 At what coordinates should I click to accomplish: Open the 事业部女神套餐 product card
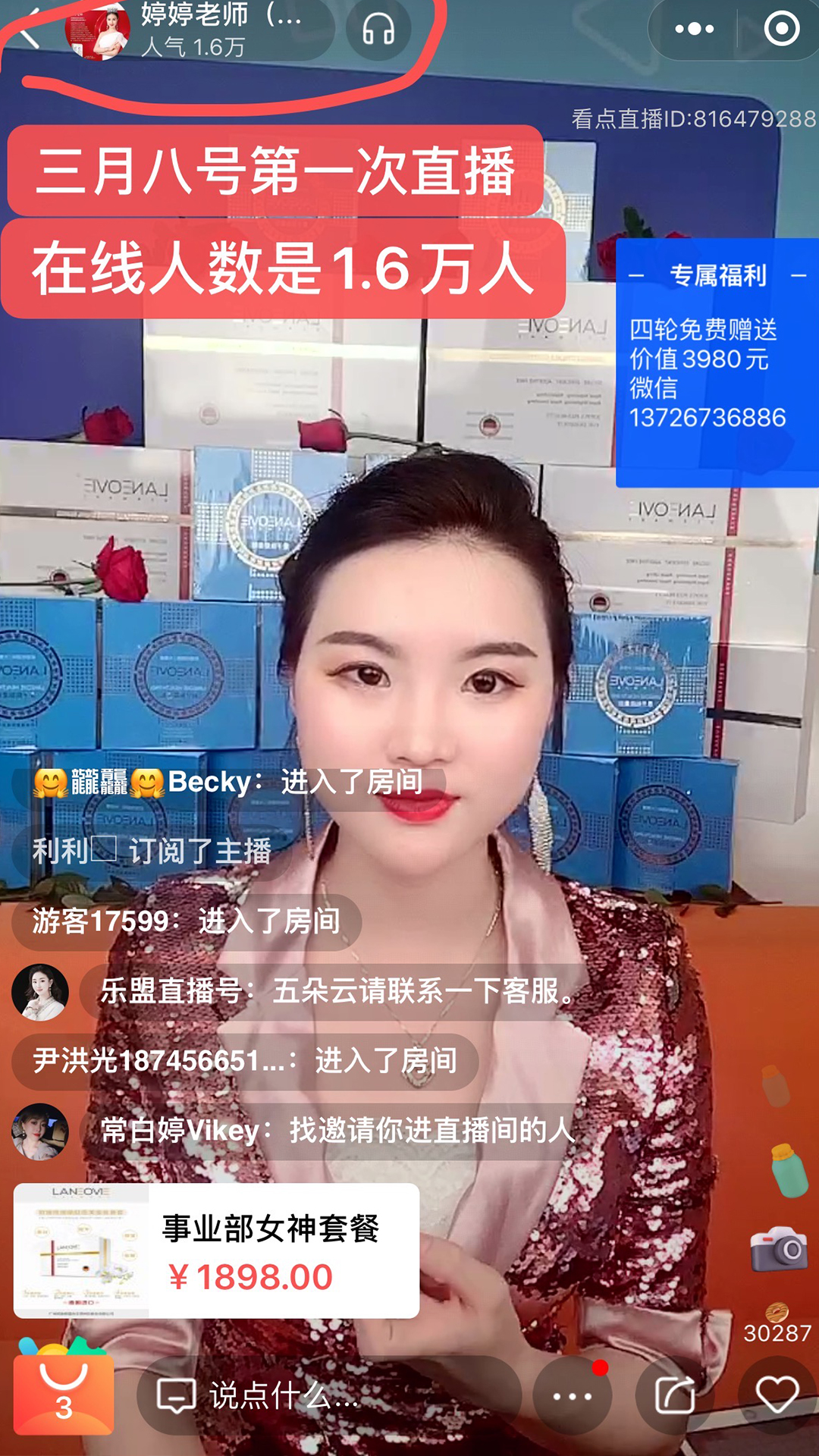[216, 1251]
